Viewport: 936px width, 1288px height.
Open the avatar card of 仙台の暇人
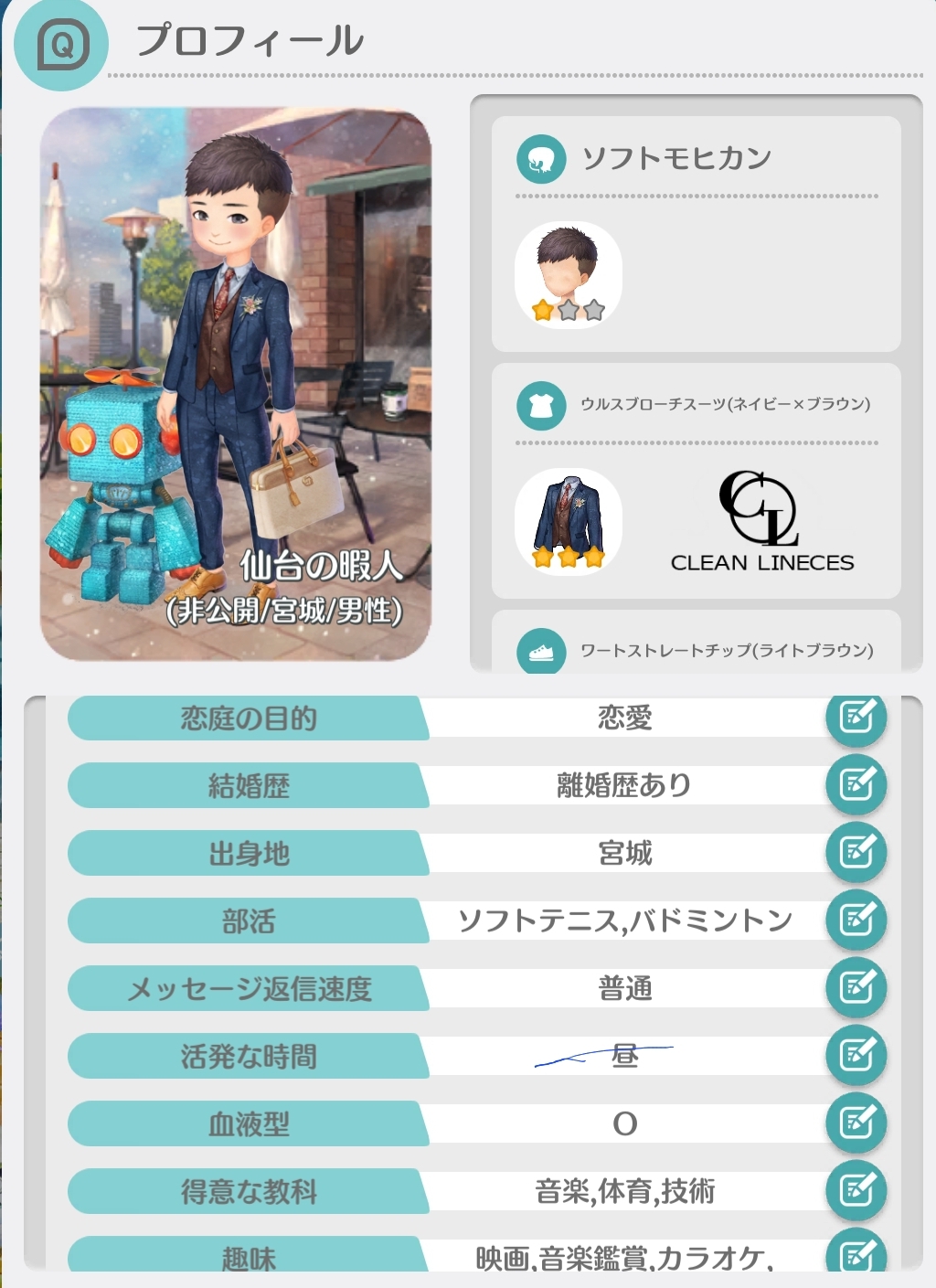click(236, 384)
